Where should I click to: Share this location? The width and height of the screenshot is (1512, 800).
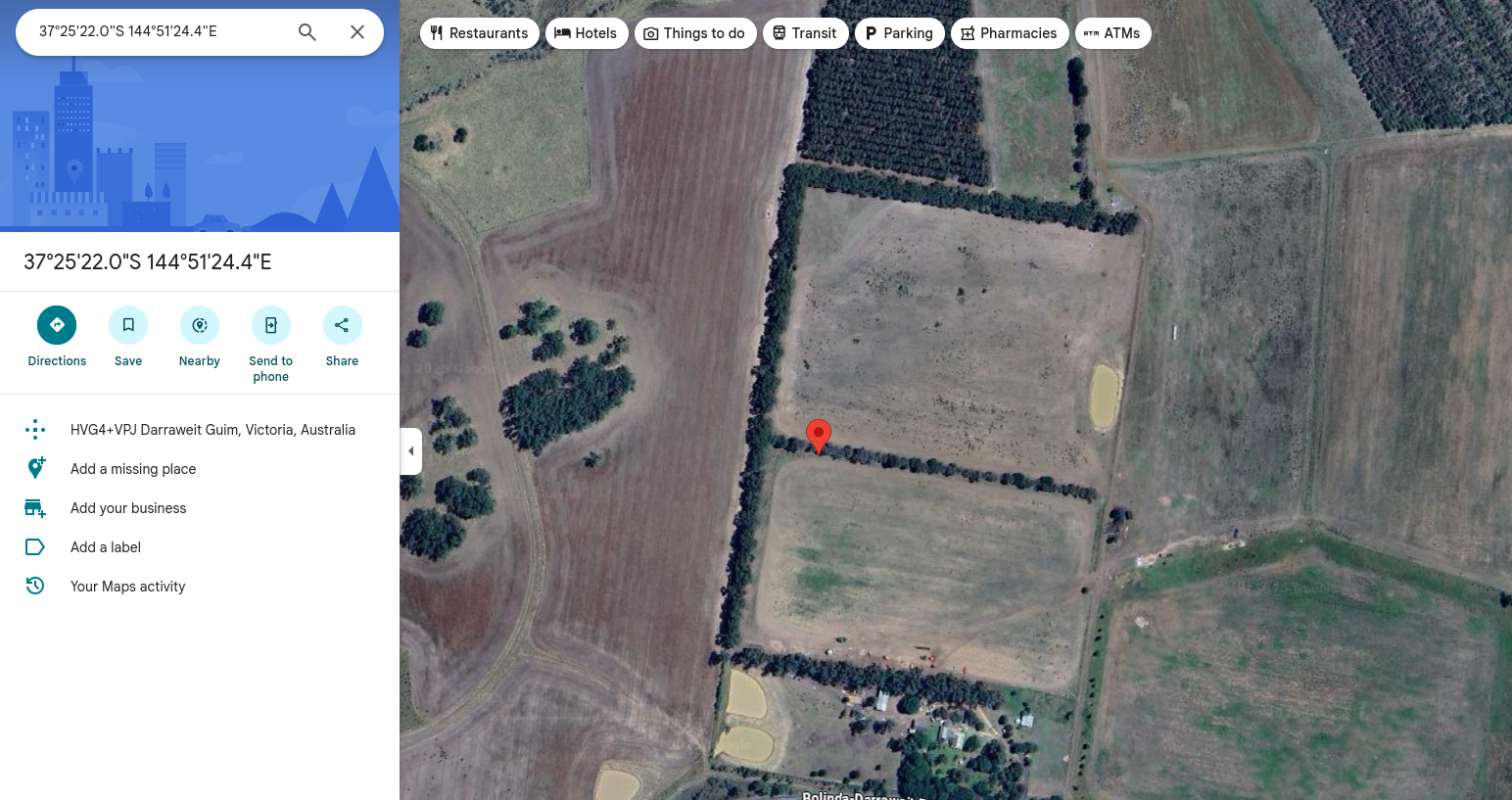[342, 325]
